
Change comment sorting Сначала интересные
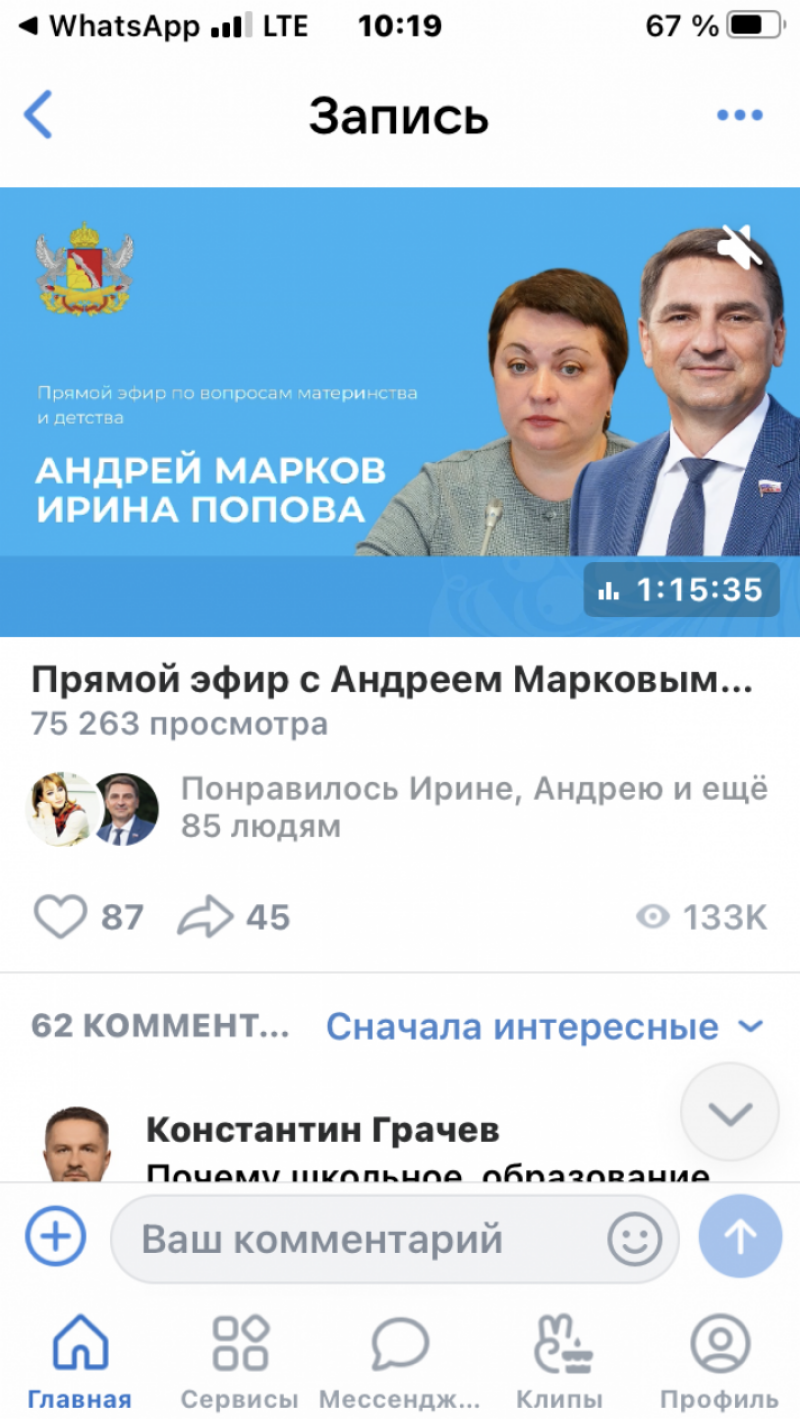[543, 1027]
